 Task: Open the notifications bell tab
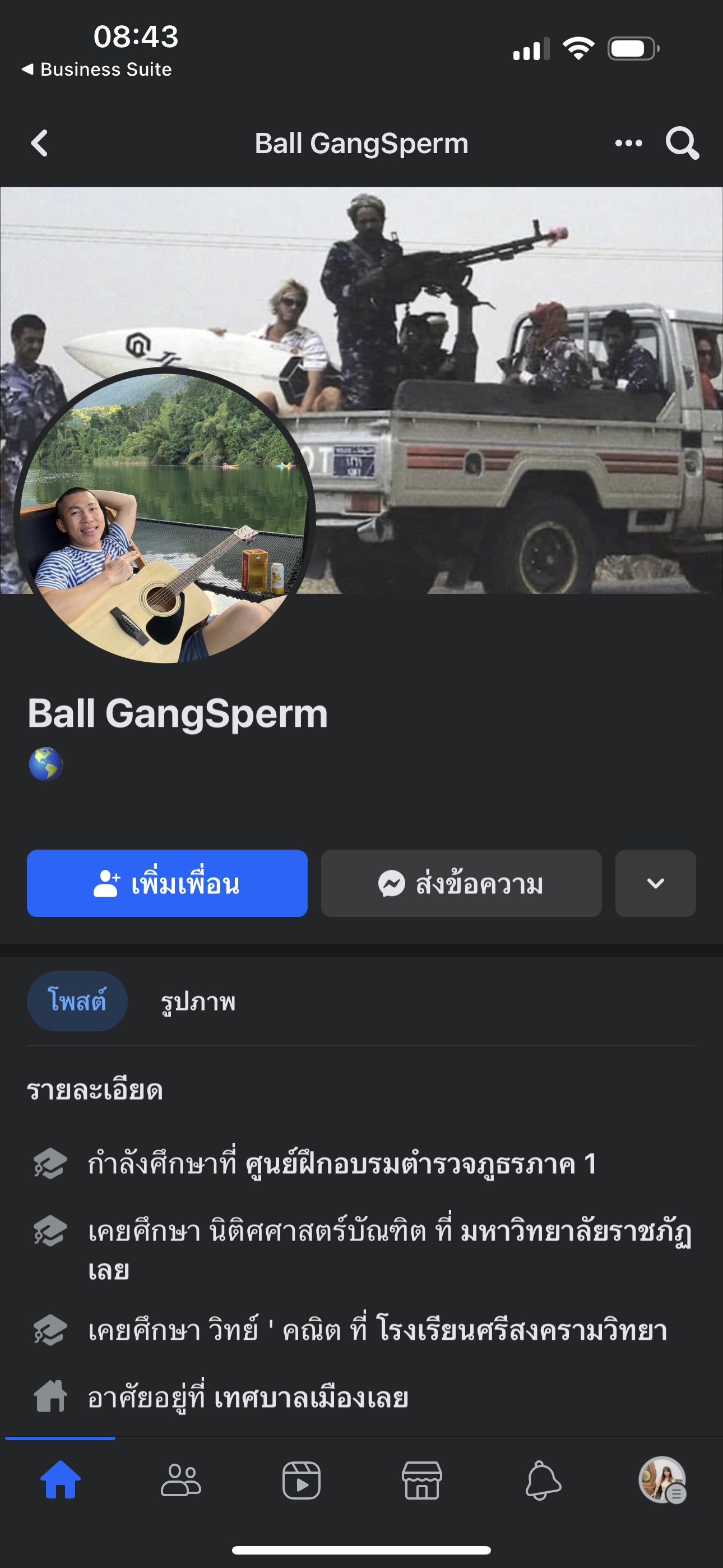point(543,1481)
